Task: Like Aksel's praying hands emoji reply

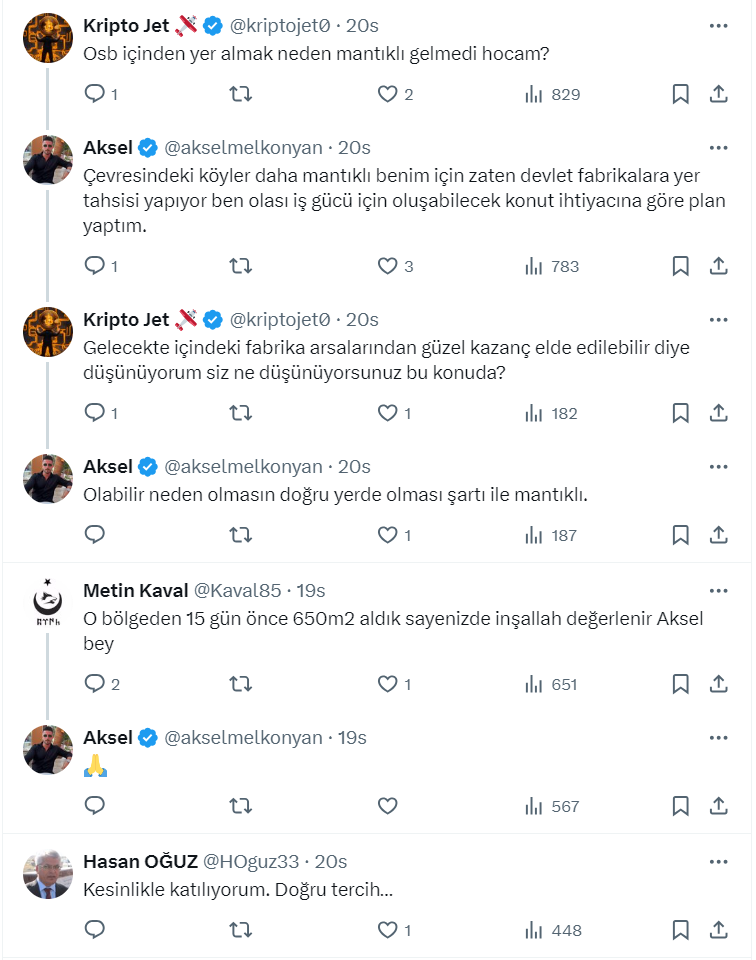Action: coord(388,806)
